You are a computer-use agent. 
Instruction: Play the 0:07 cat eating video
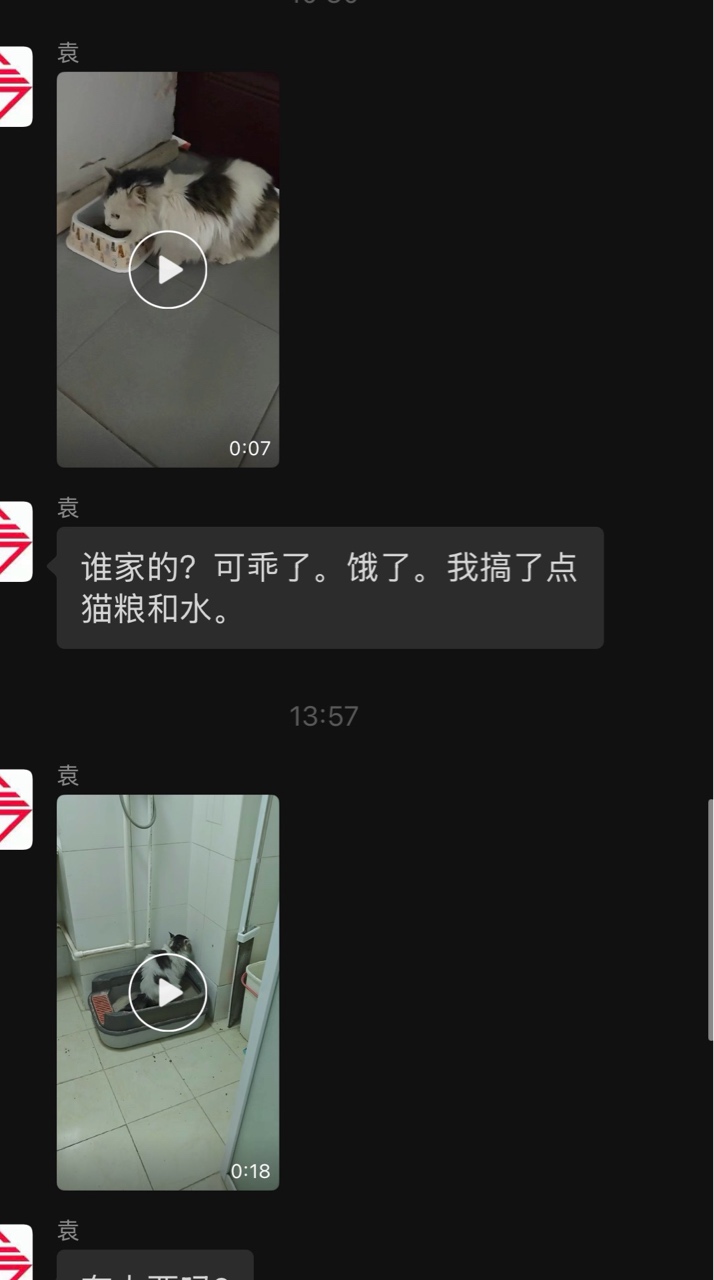[168, 269]
